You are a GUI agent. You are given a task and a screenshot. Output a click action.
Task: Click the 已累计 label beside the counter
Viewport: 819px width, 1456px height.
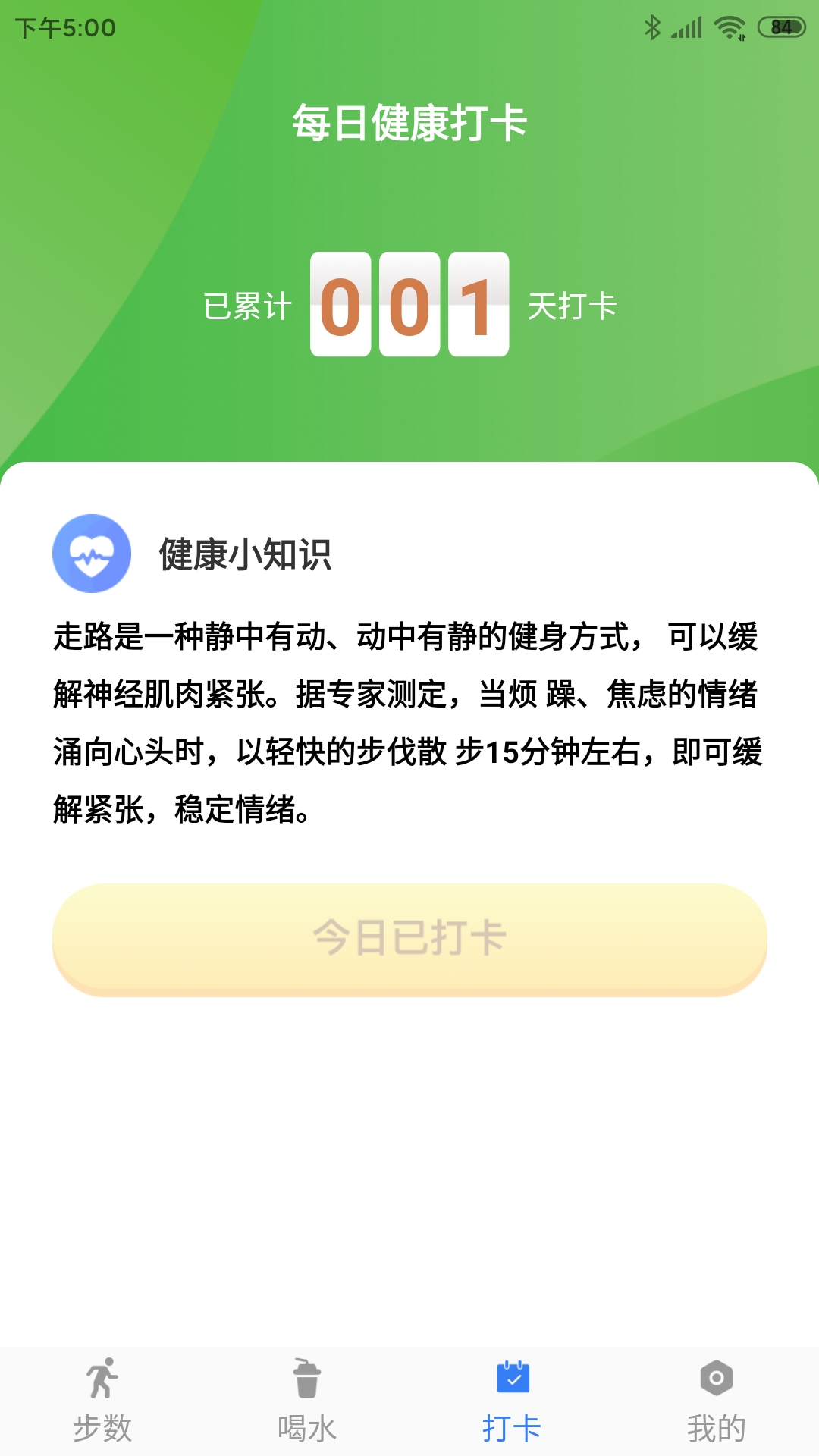246,306
